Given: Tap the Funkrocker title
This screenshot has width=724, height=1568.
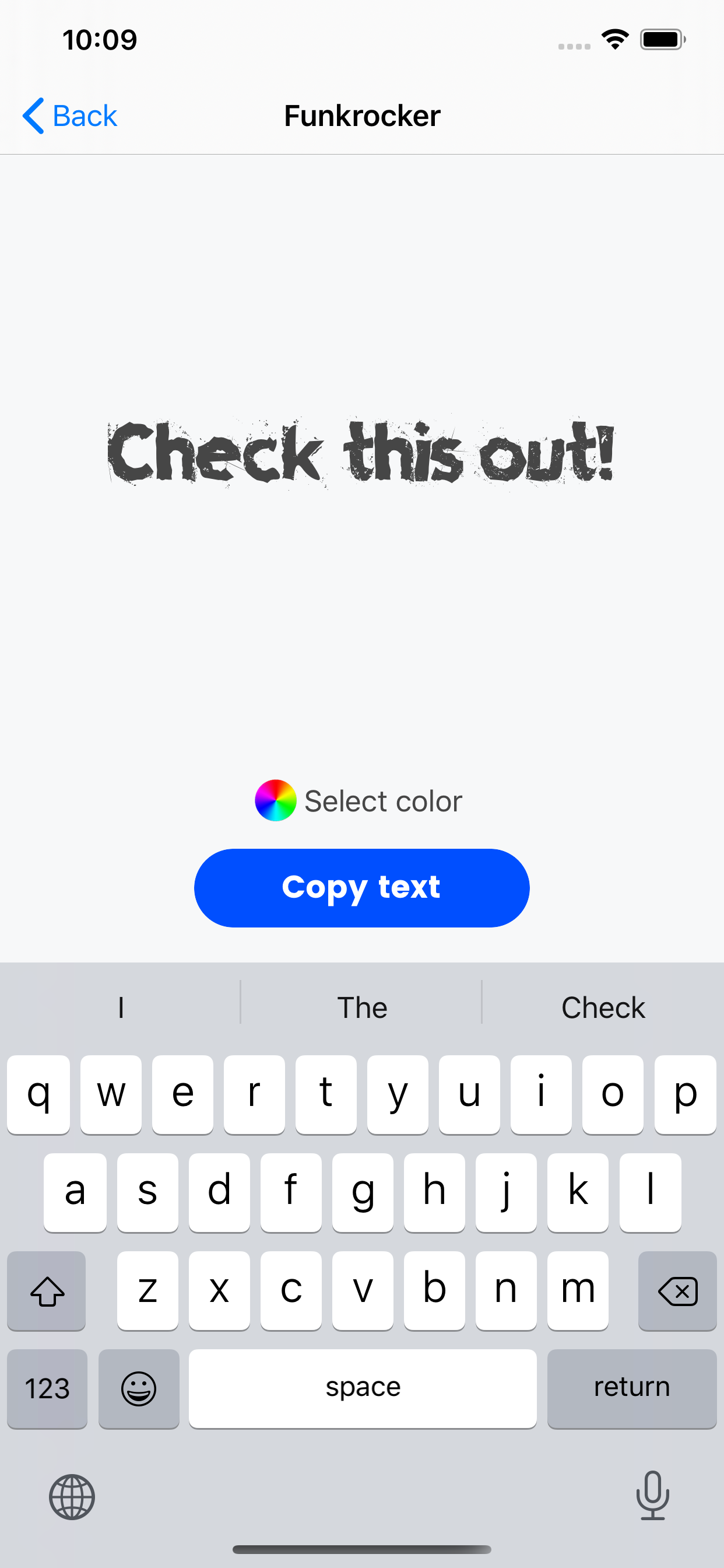Looking at the screenshot, I should [362, 115].
